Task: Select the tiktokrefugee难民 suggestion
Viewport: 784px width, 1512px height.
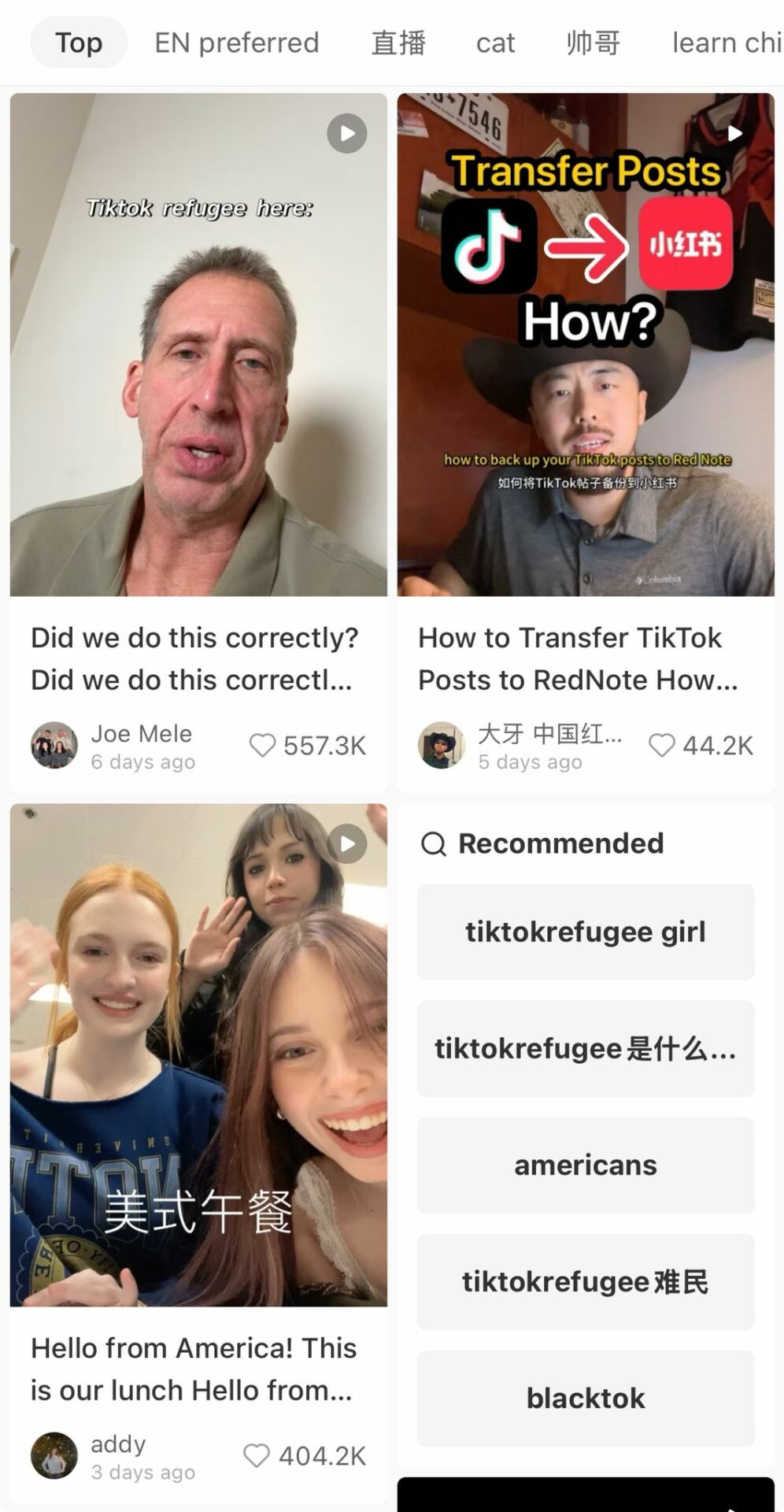Action: point(586,1281)
